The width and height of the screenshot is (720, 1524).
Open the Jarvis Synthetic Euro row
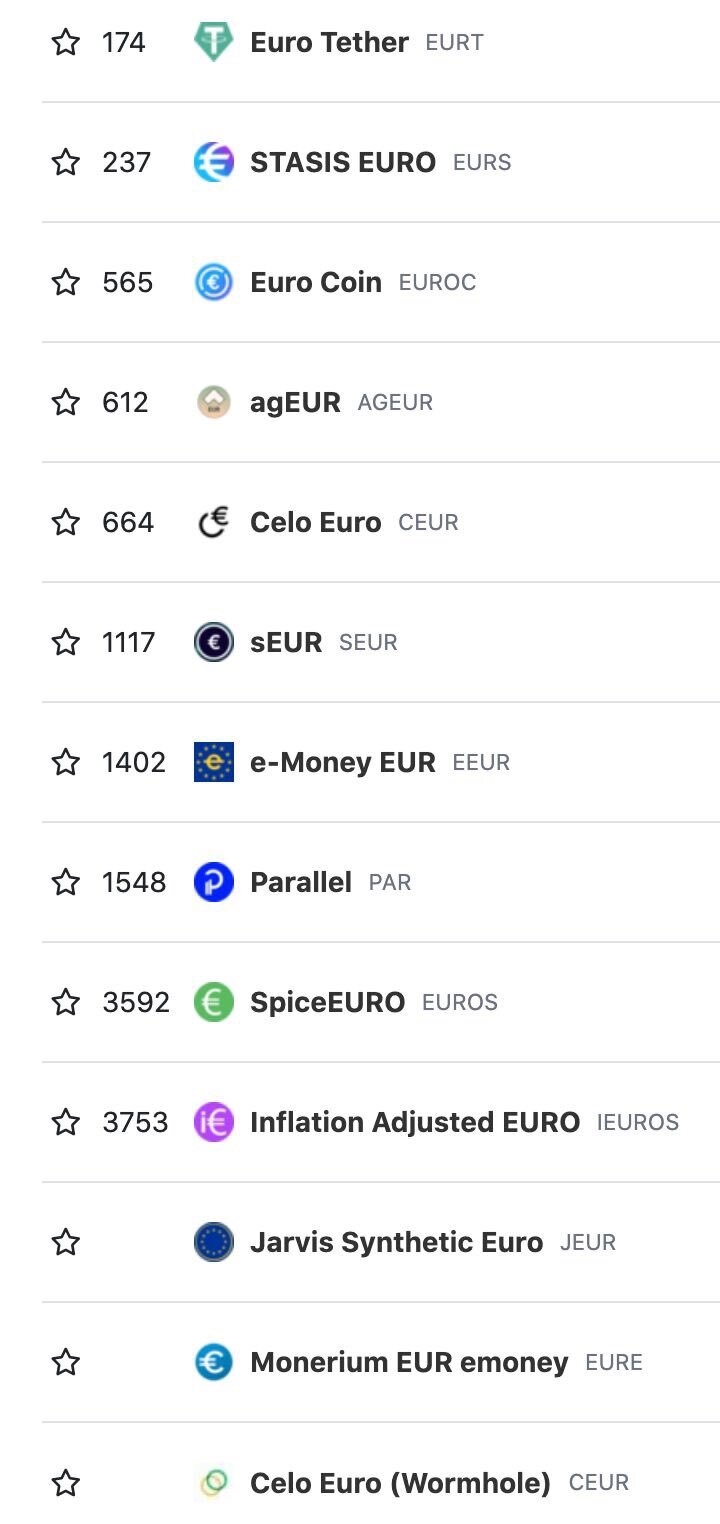[396, 1242]
